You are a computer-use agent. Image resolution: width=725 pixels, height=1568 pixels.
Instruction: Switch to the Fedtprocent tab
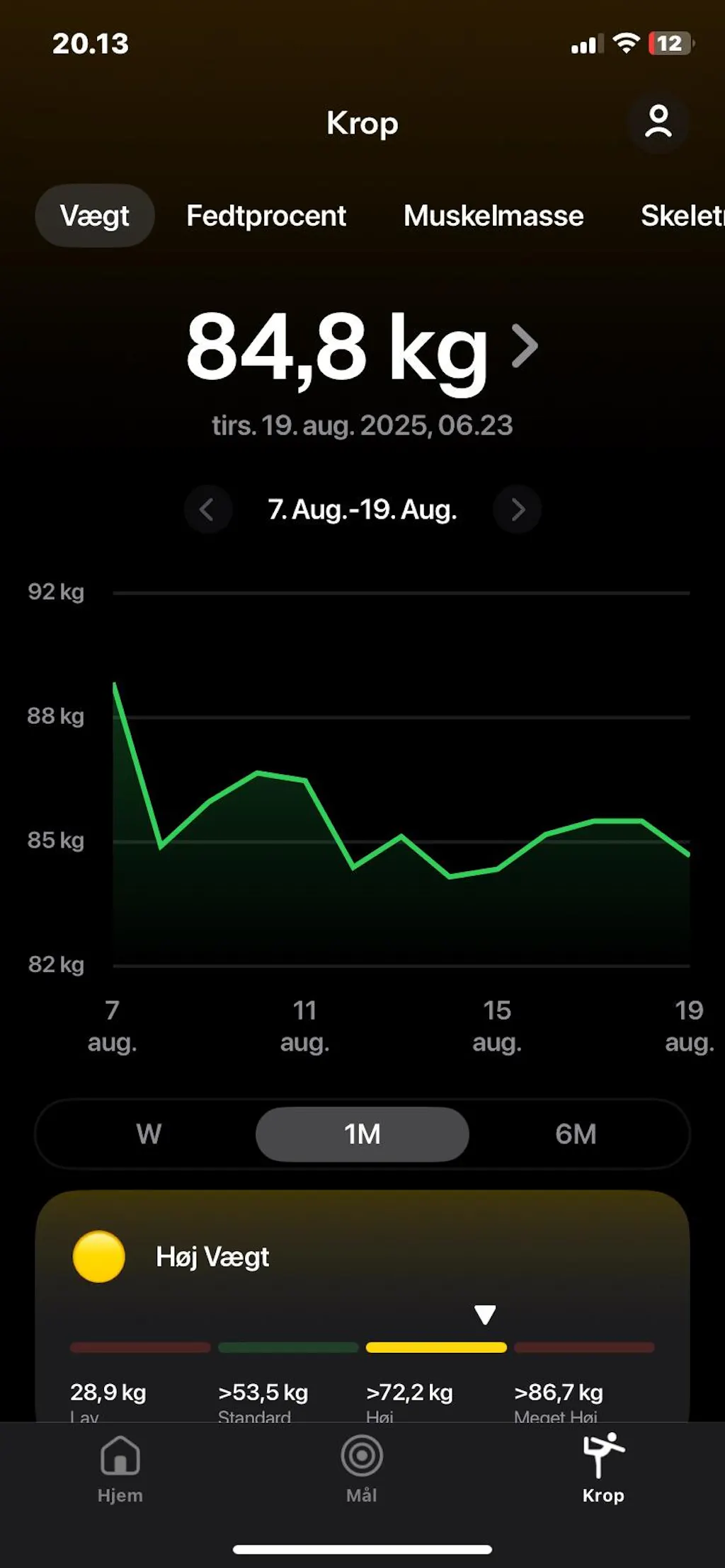(266, 216)
